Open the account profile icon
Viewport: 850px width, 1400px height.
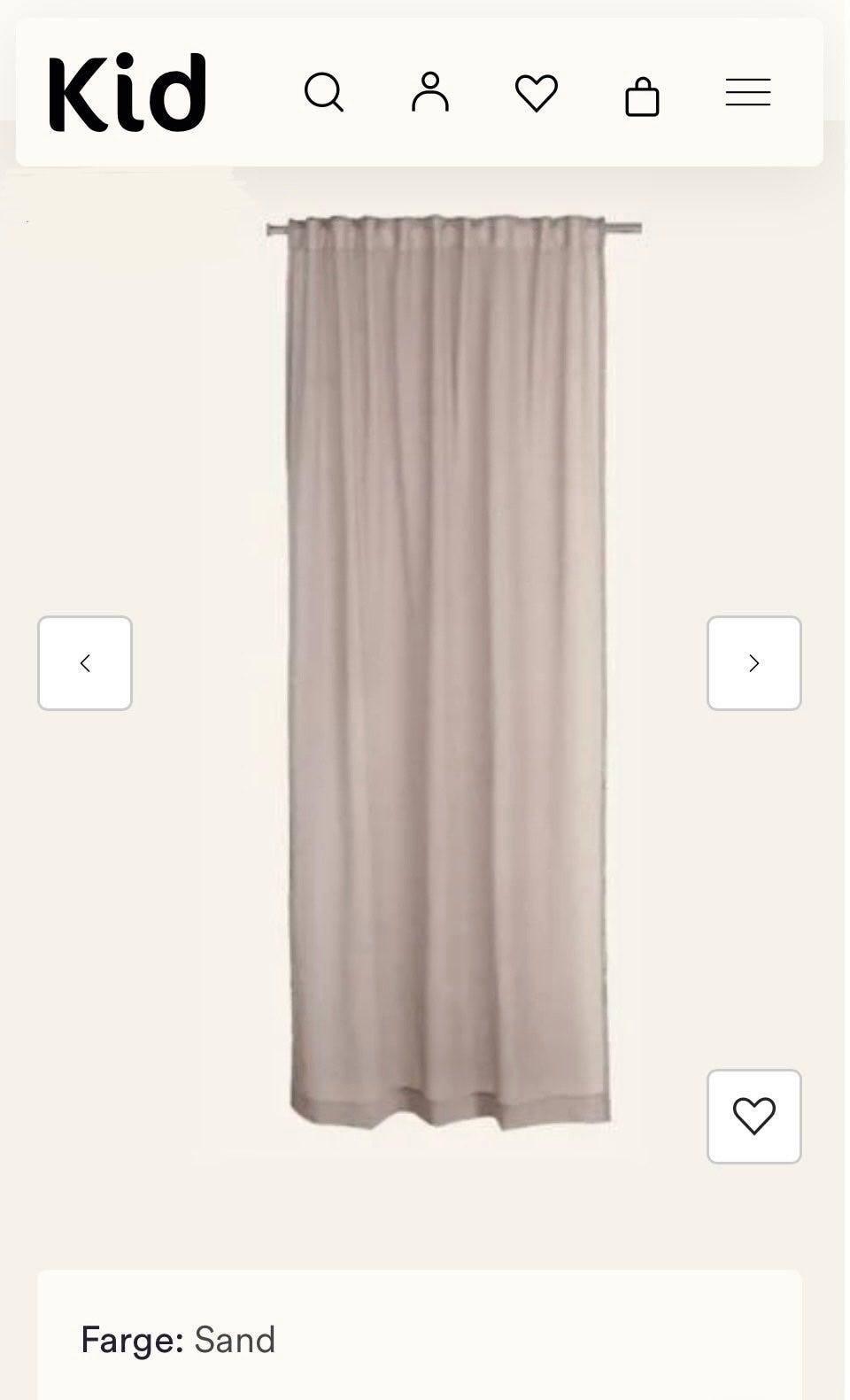(430, 92)
